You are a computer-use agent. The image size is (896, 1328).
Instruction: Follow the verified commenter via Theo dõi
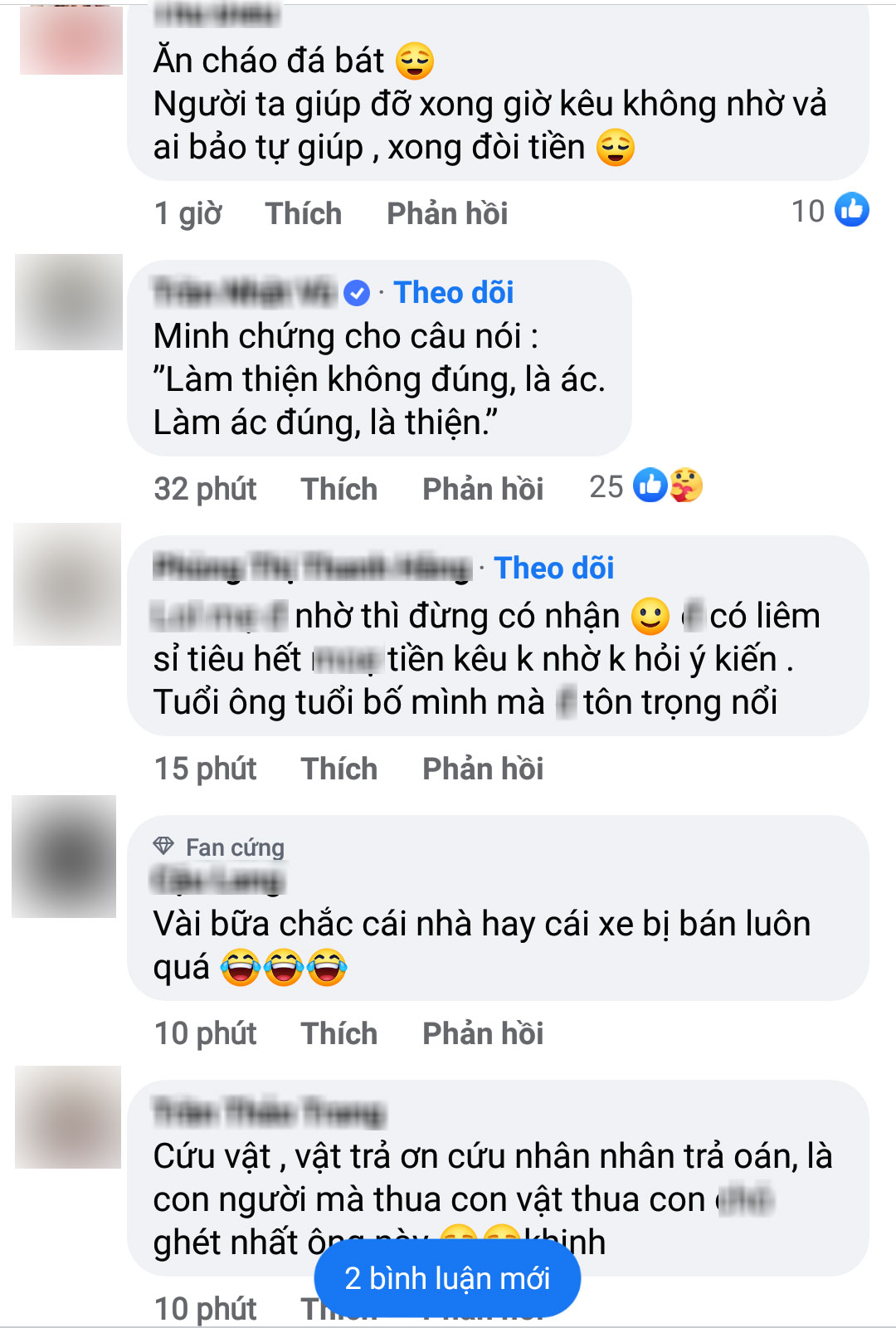tap(454, 292)
